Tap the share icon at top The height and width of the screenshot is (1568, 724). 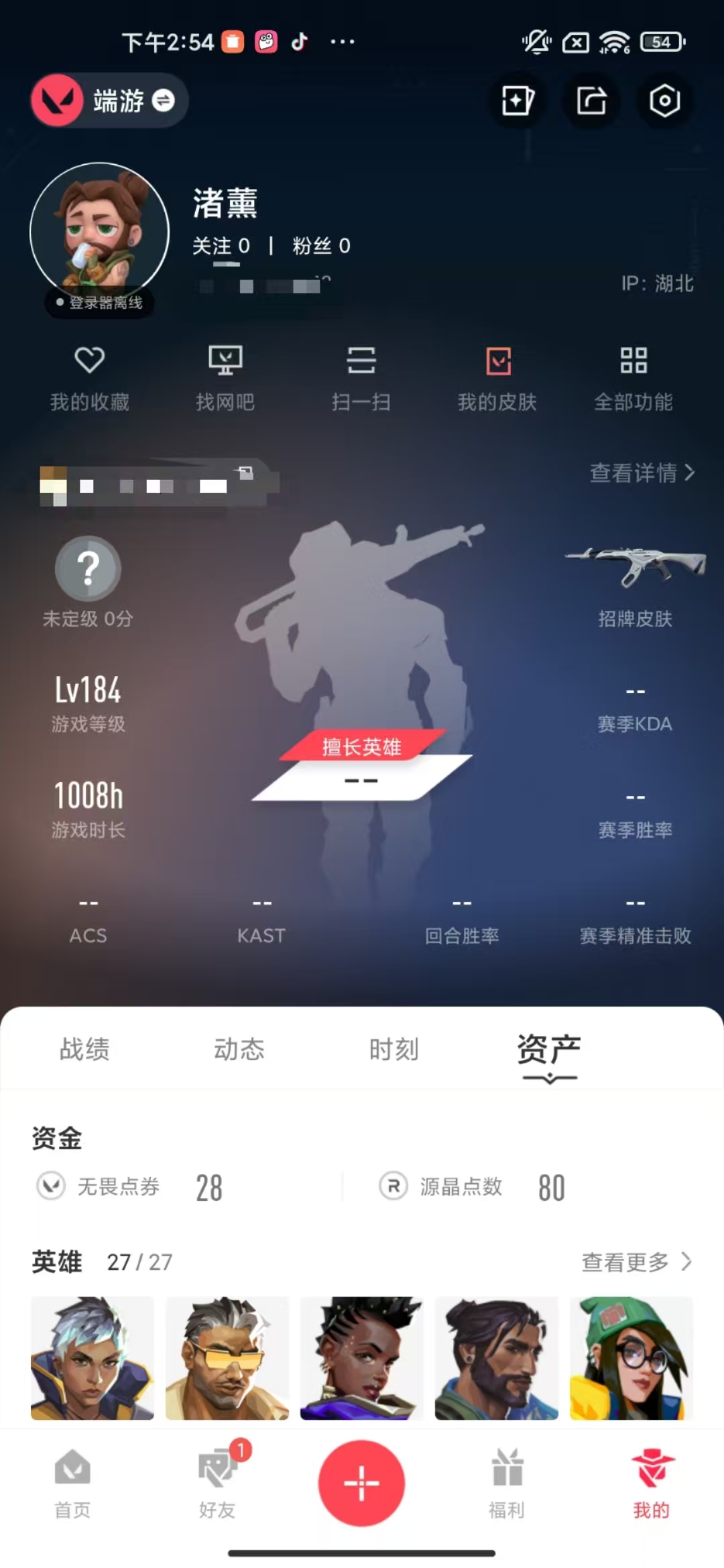click(591, 101)
